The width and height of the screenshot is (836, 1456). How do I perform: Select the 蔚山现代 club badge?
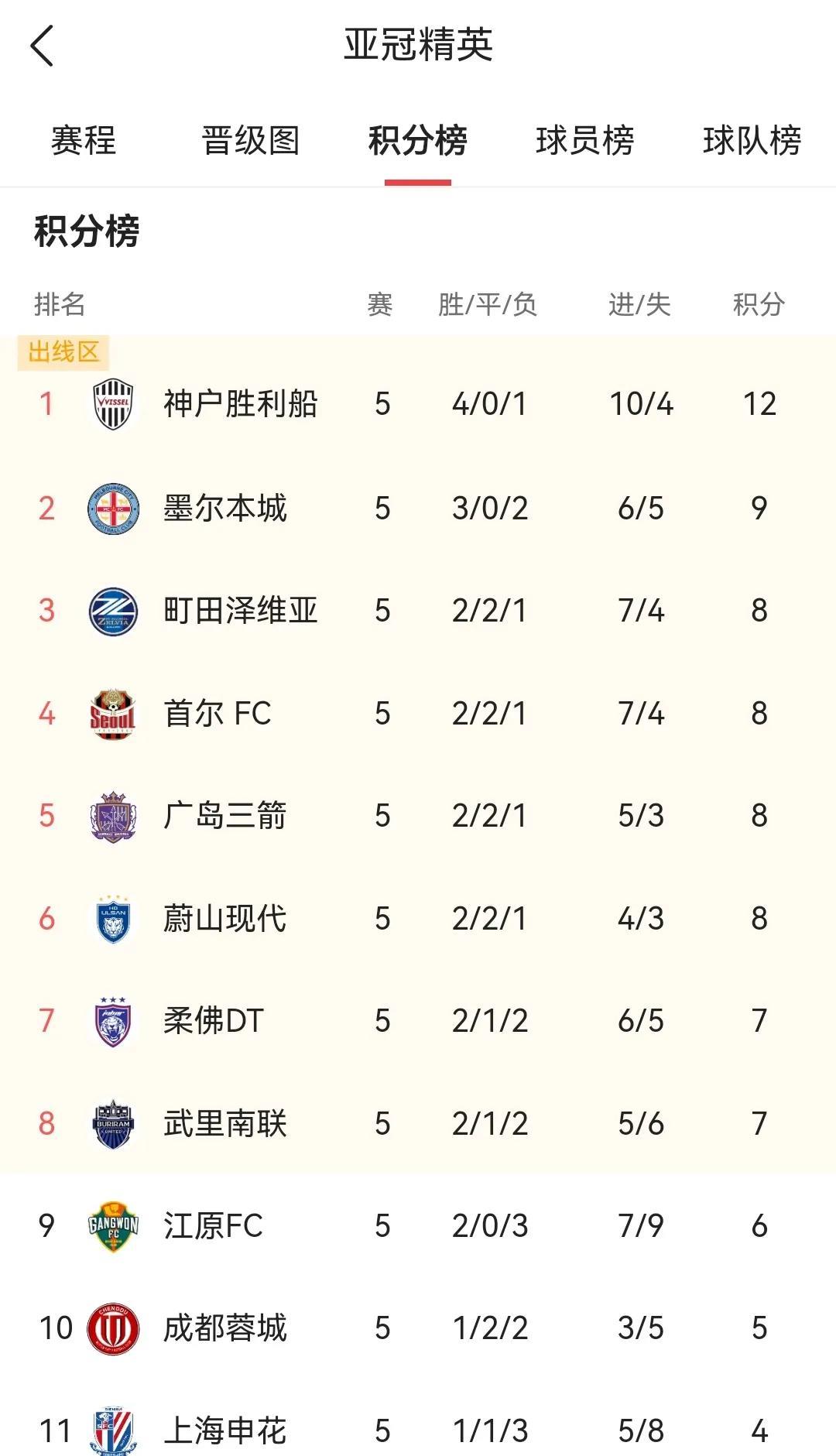(x=114, y=918)
